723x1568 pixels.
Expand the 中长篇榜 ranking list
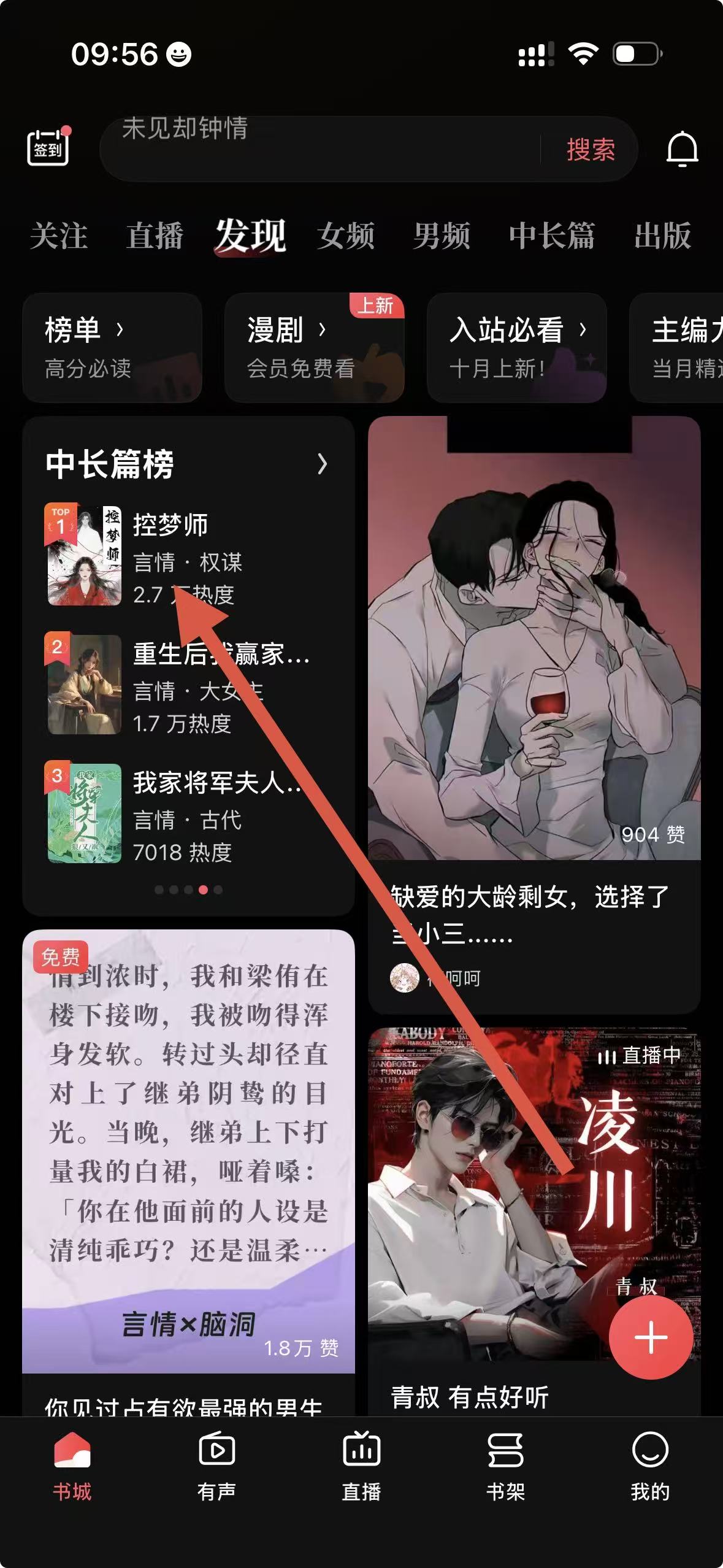pyautogui.click(x=321, y=464)
